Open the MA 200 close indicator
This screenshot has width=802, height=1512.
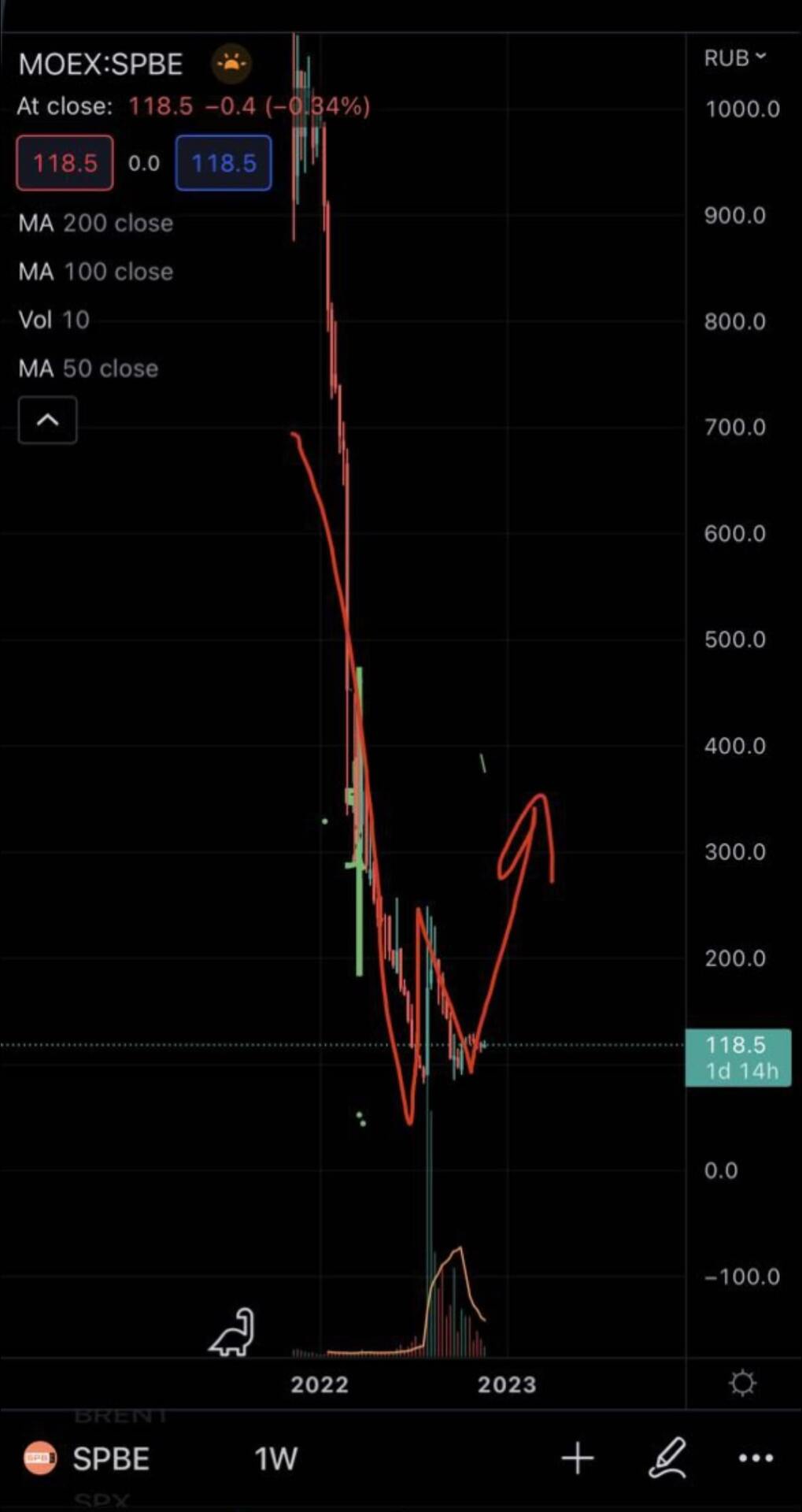click(x=95, y=224)
